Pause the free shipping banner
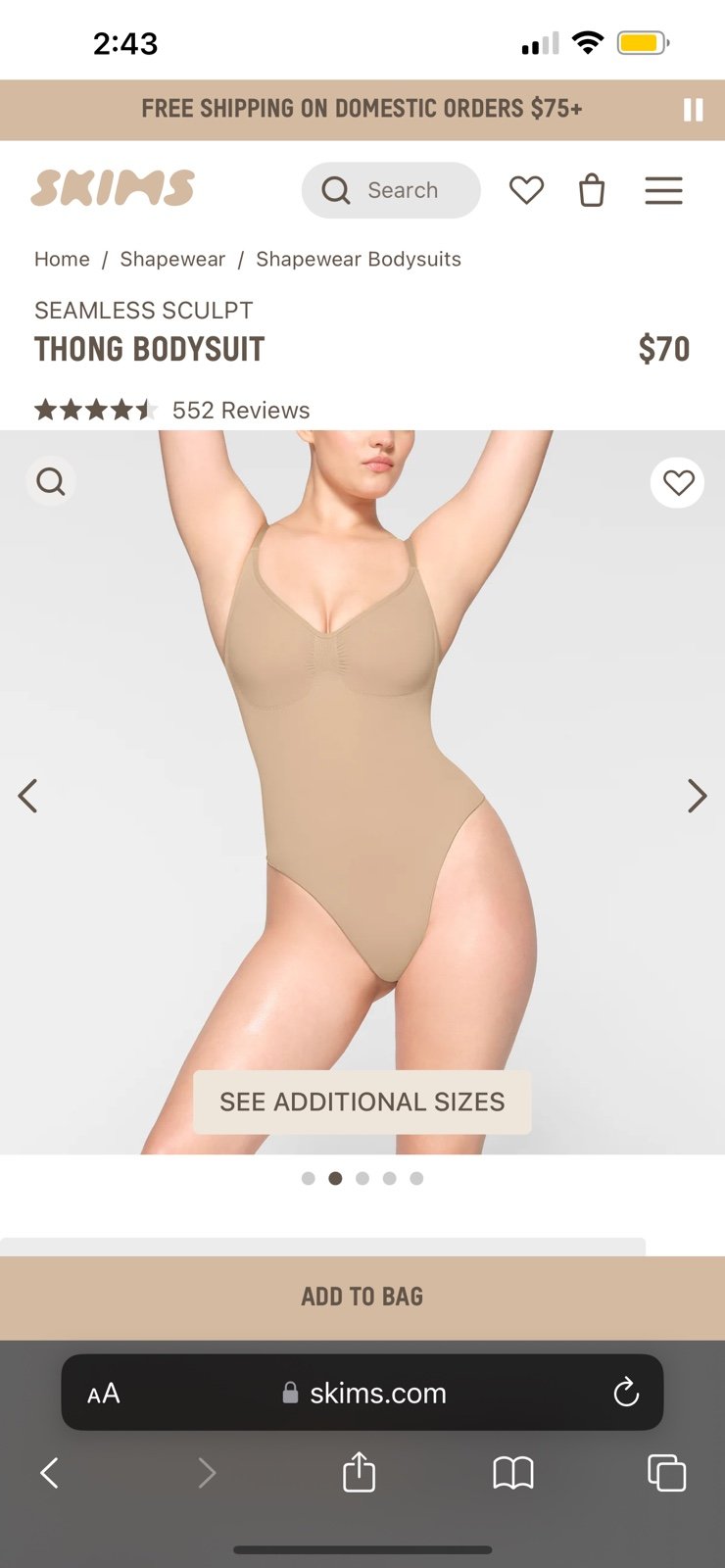 click(693, 110)
